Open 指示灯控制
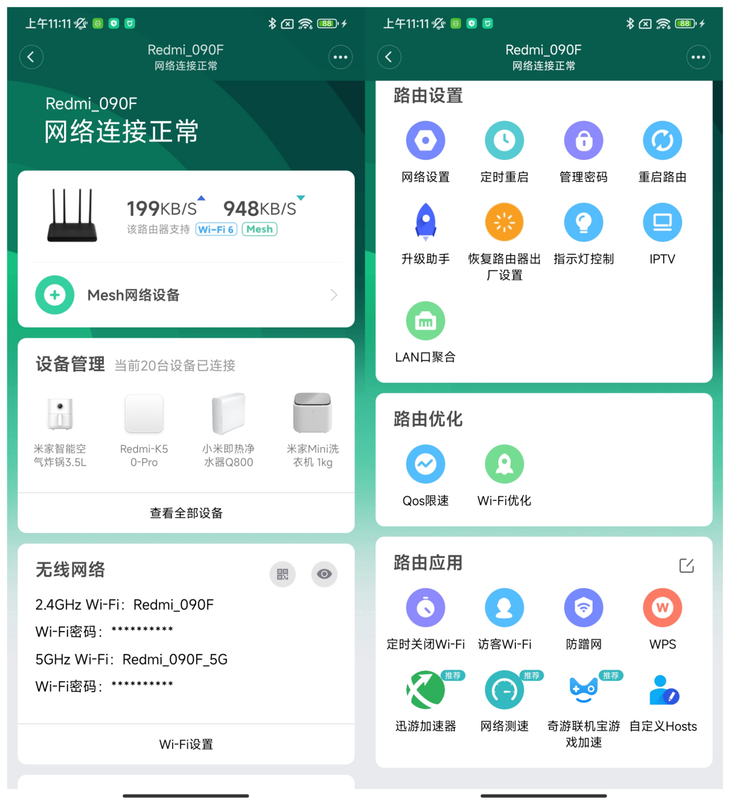Image resolution: width=730 pixels, height=810 pixels. pos(583,223)
